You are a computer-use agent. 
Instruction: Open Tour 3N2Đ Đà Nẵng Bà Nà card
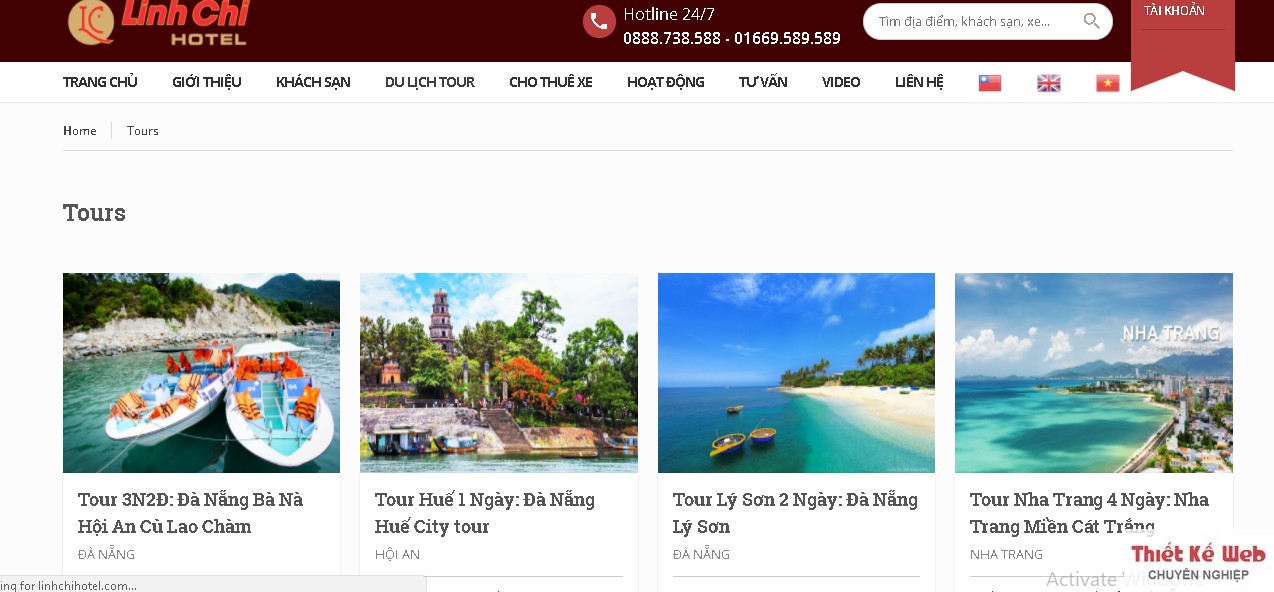tap(190, 512)
